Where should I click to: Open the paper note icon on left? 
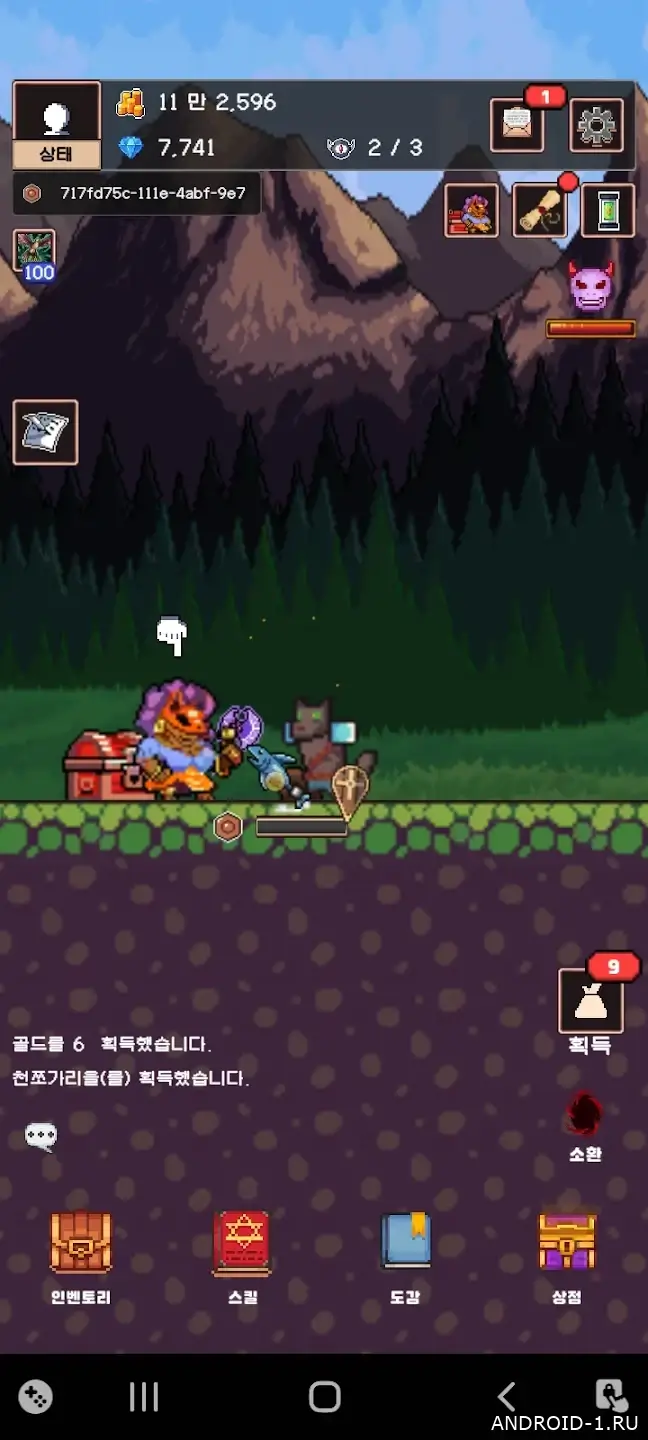[45, 432]
